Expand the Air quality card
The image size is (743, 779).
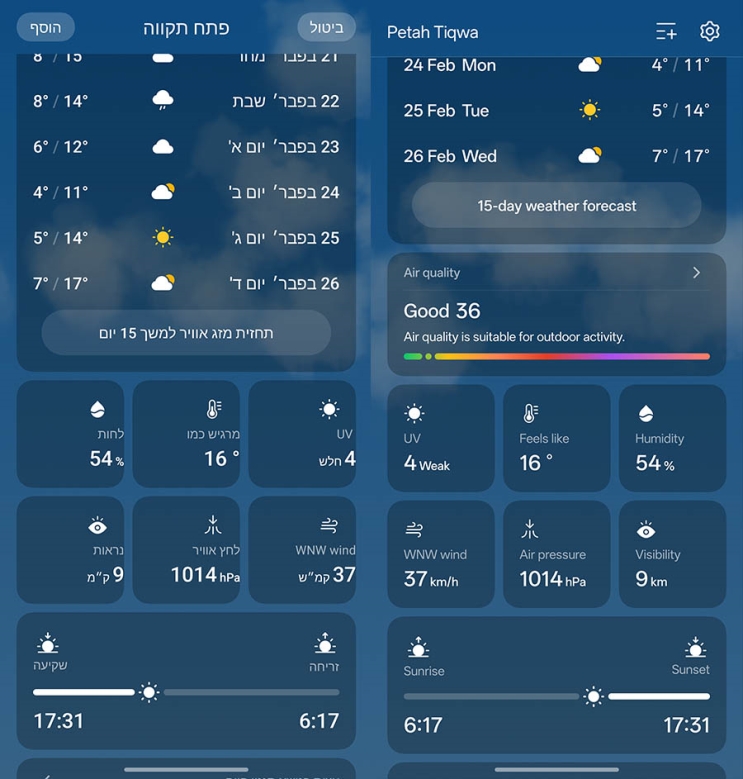click(696, 273)
